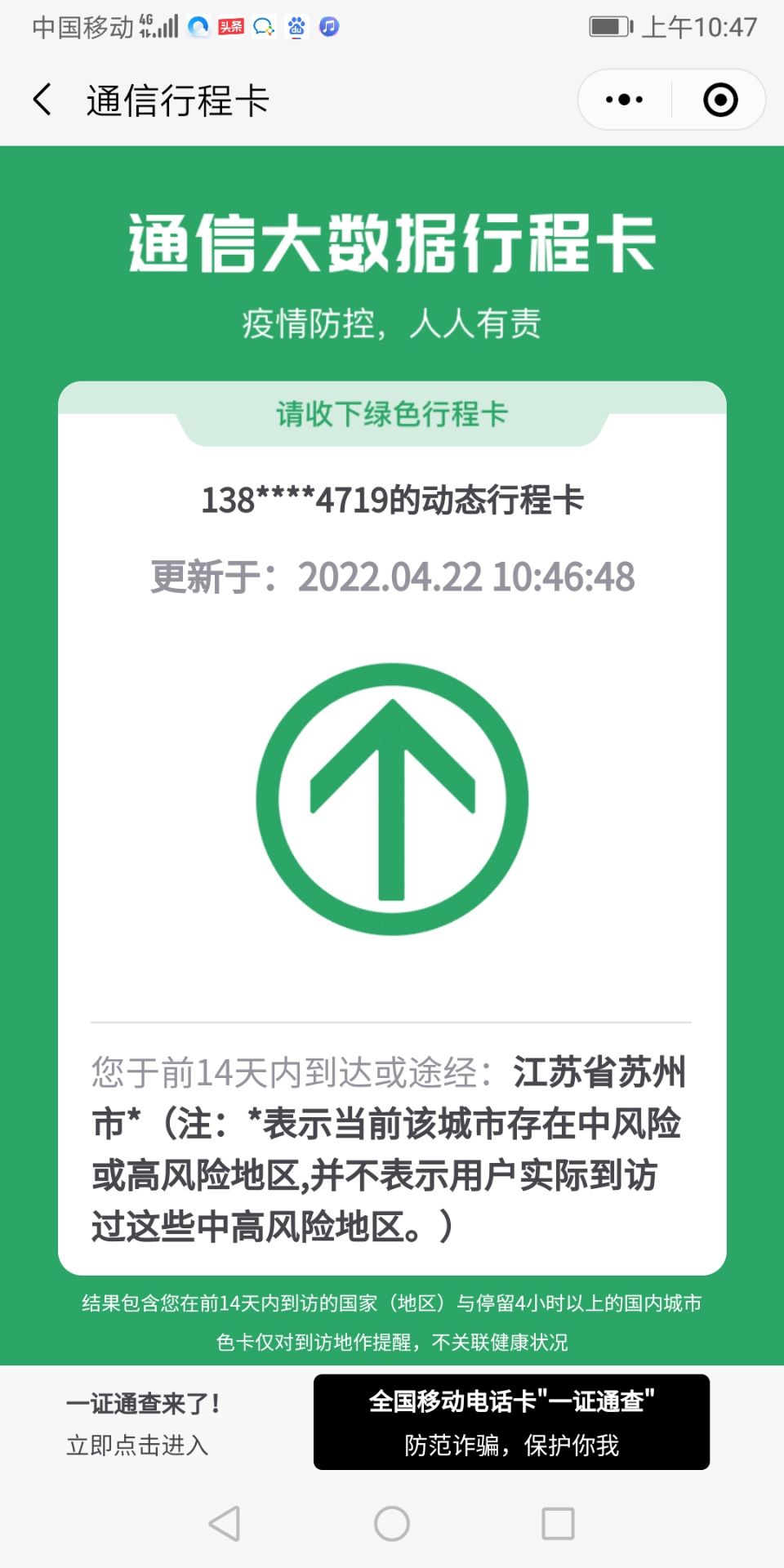Go back from 通信行程卡 page
Viewport: 784px width, 1568px height.
coord(42,100)
